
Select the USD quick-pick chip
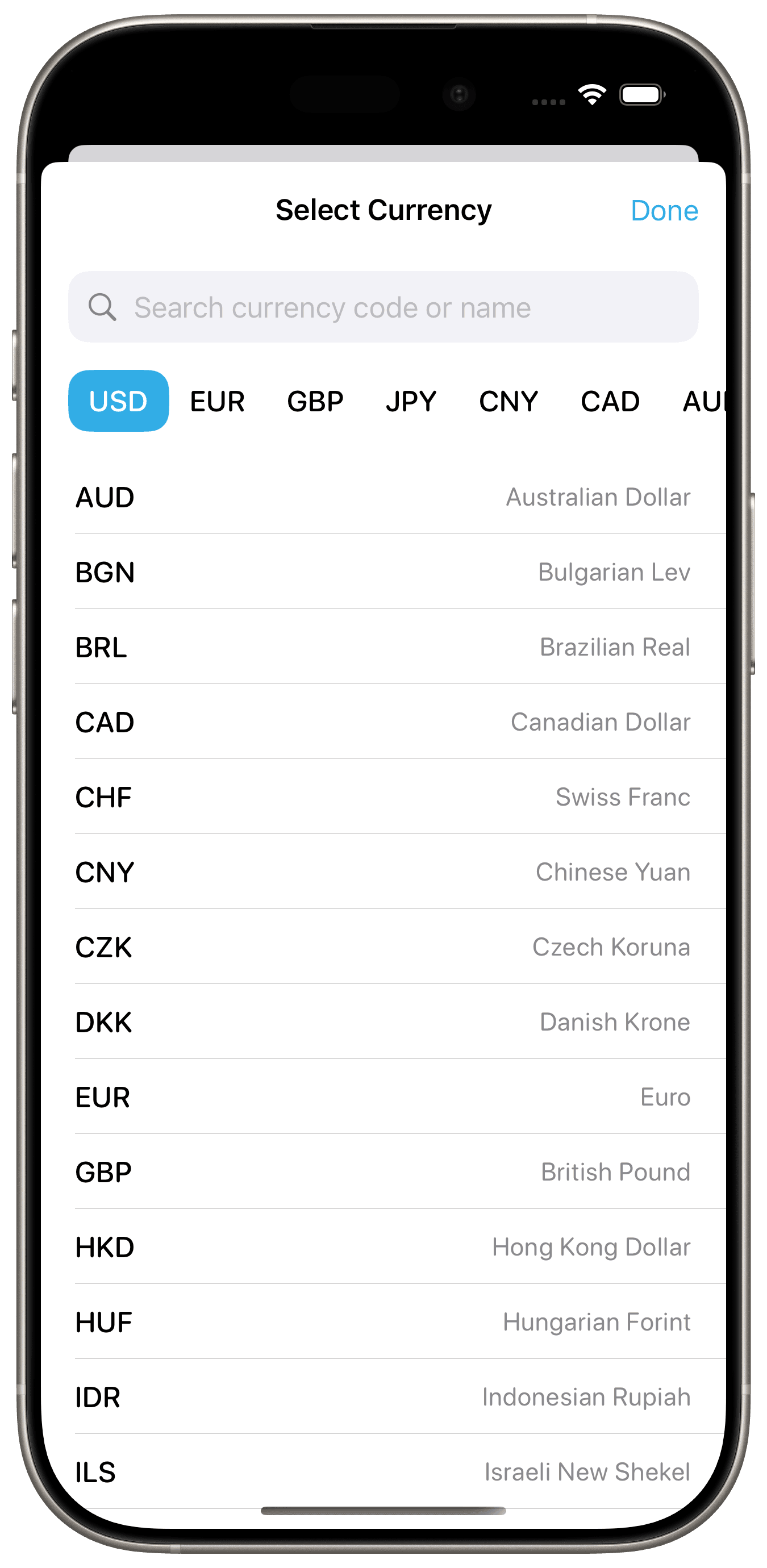pos(118,400)
